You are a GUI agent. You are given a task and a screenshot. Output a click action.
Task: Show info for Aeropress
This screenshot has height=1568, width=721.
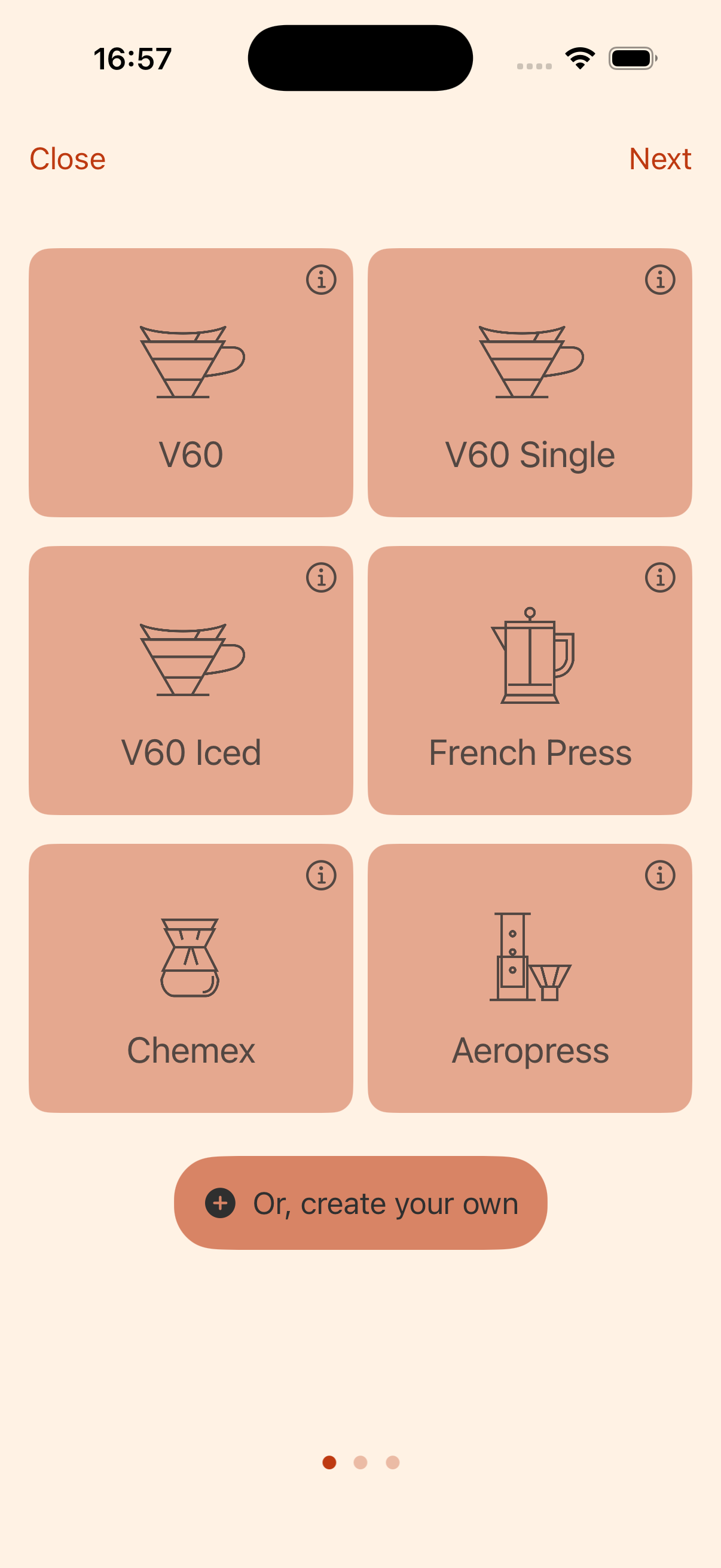click(659, 875)
